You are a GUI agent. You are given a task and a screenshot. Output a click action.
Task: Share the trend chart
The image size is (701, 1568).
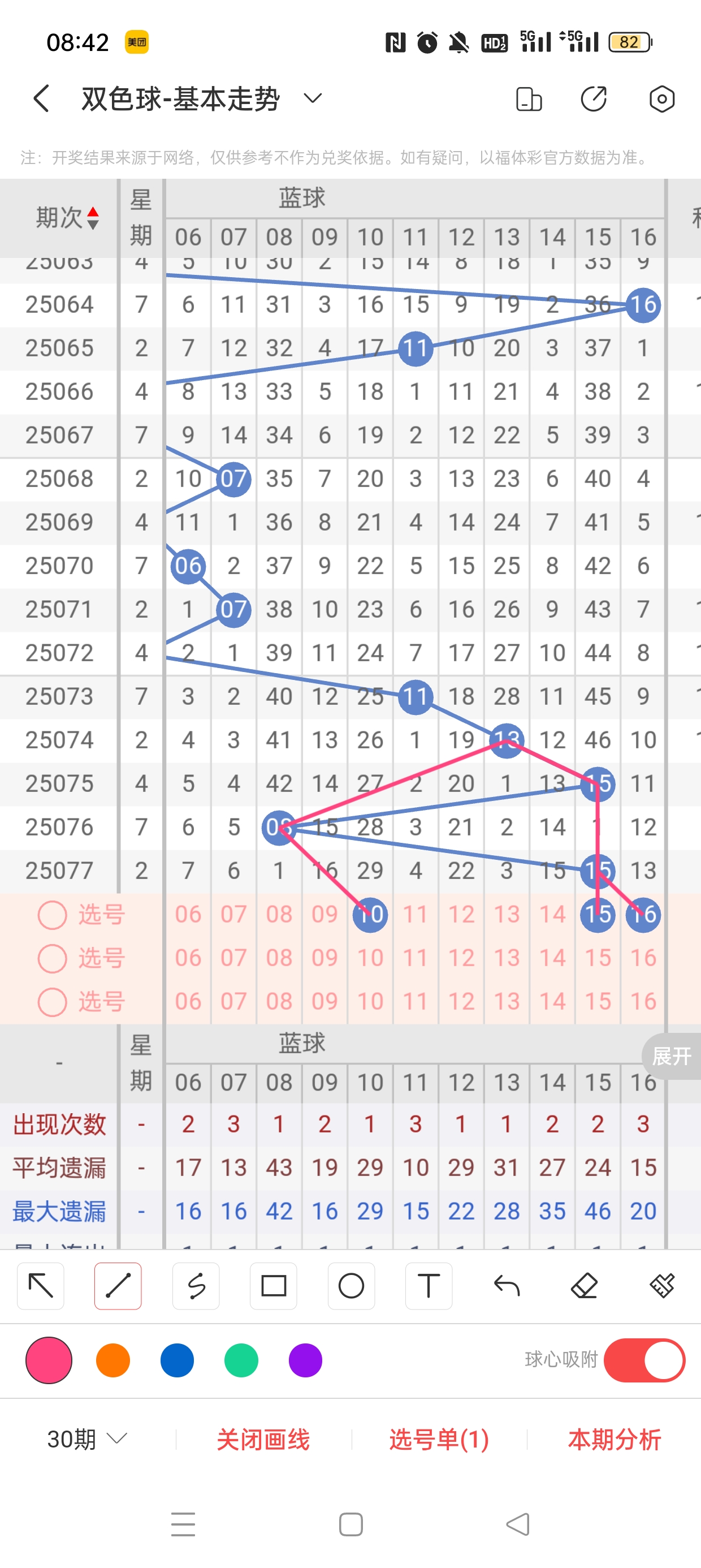[594, 98]
